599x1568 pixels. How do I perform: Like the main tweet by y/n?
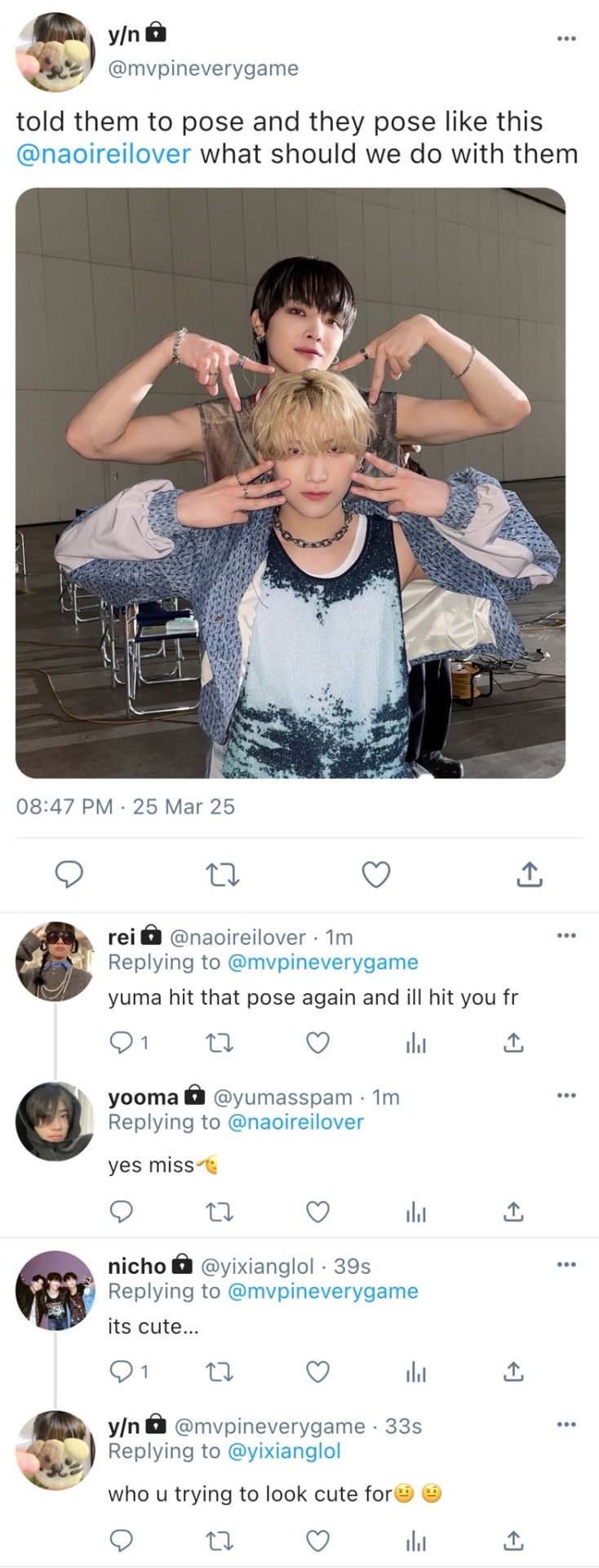375,875
